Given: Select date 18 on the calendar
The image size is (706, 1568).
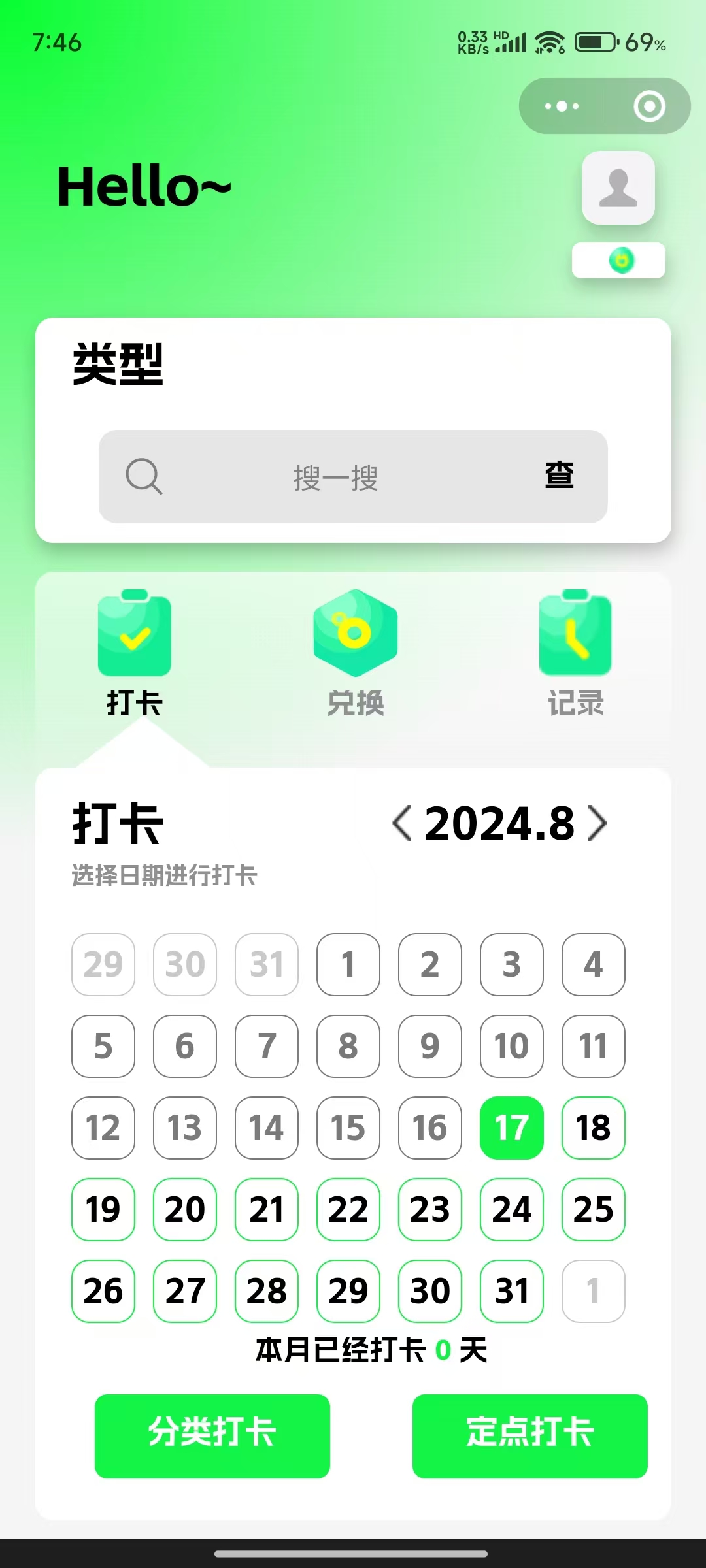Looking at the screenshot, I should pyautogui.click(x=593, y=1128).
